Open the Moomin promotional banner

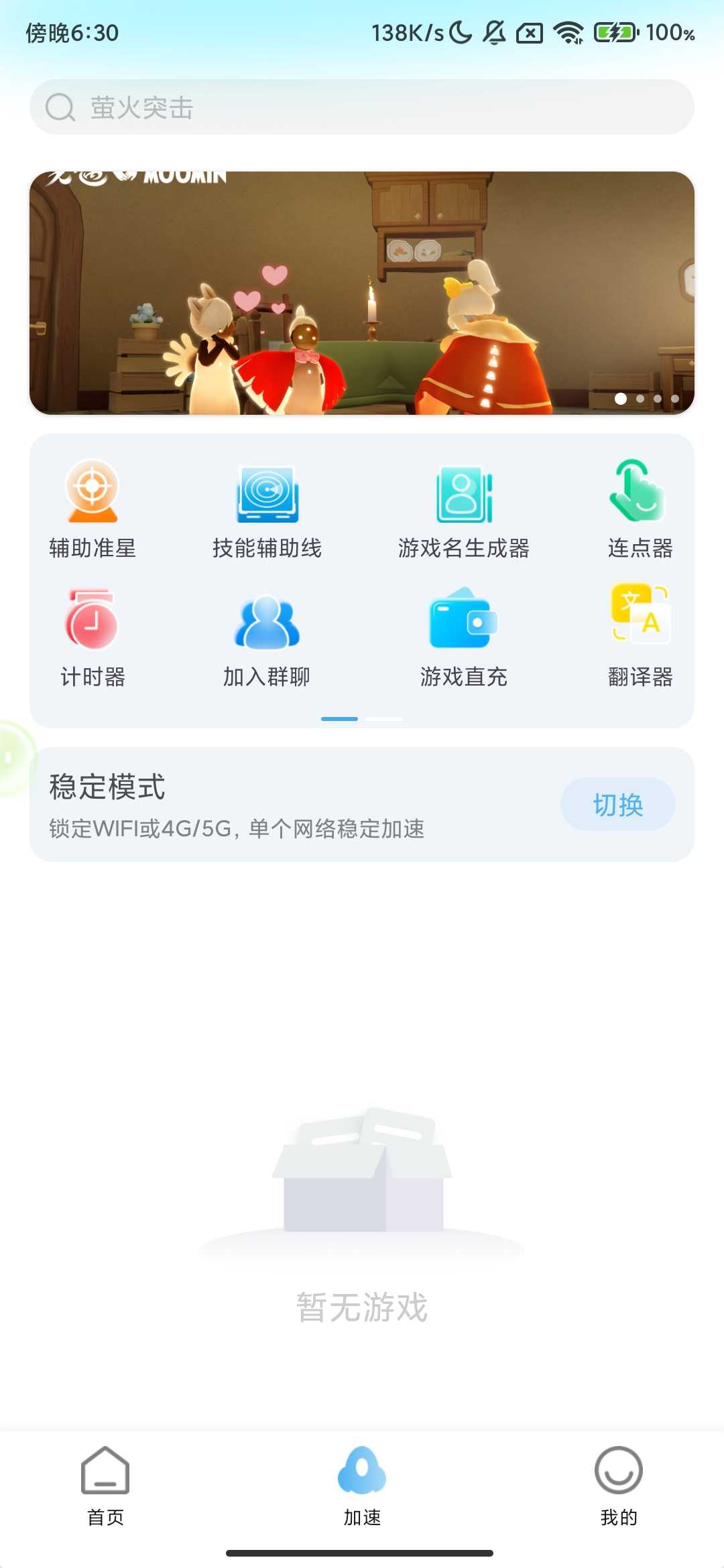coord(362,293)
